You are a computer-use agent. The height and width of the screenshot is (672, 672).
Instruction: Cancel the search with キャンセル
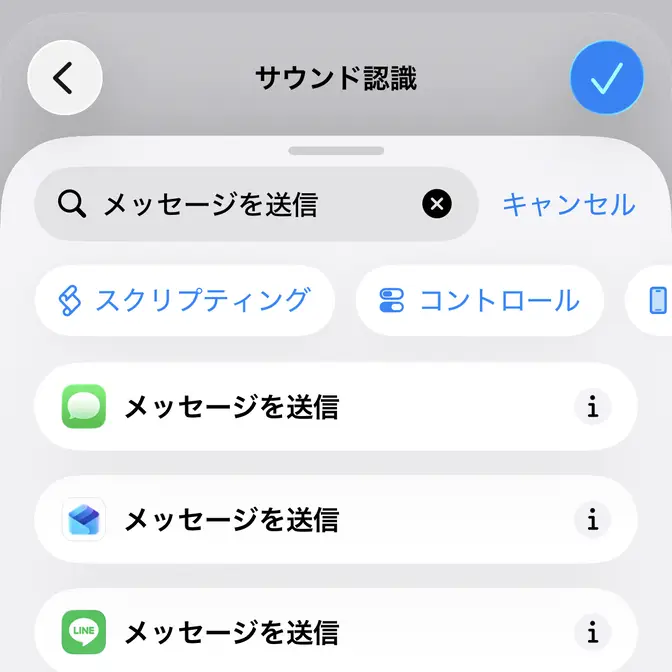(x=568, y=205)
